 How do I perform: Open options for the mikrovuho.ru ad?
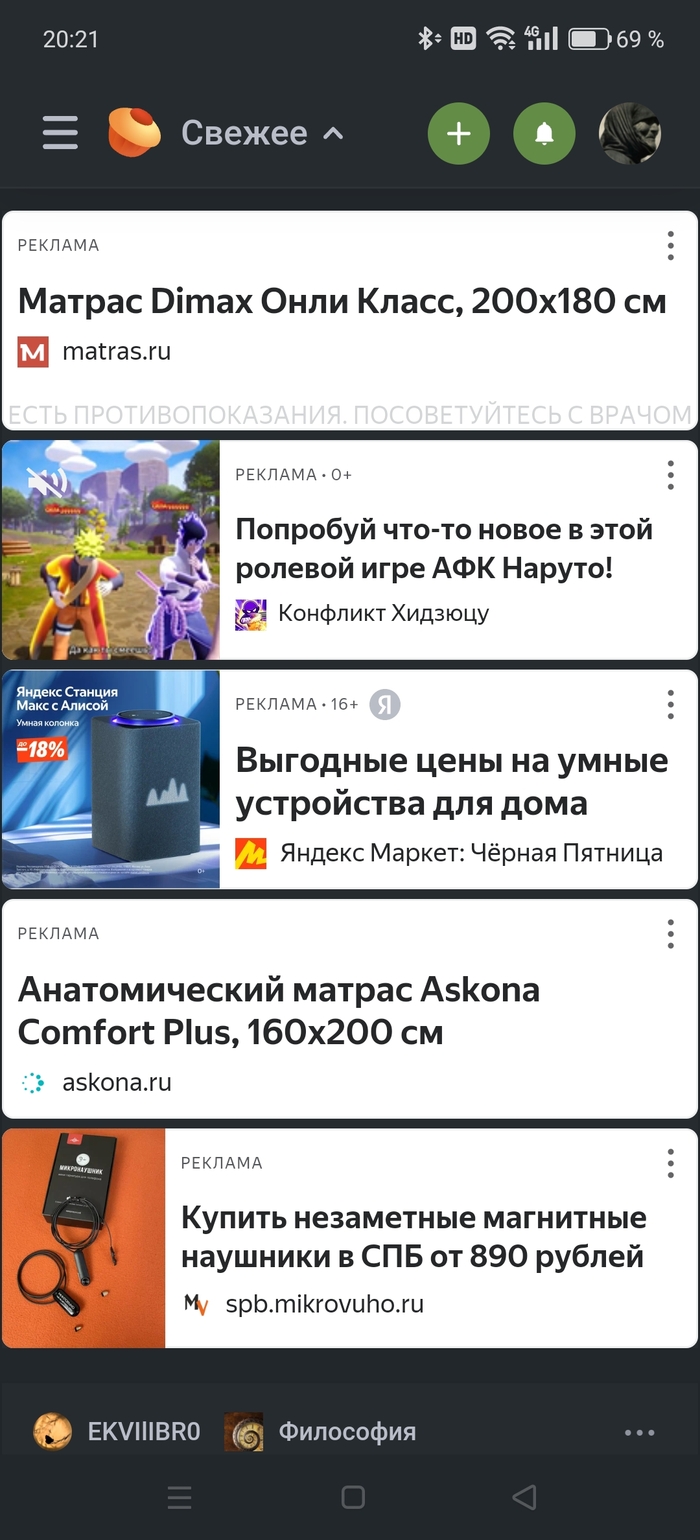(x=670, y=1163)
